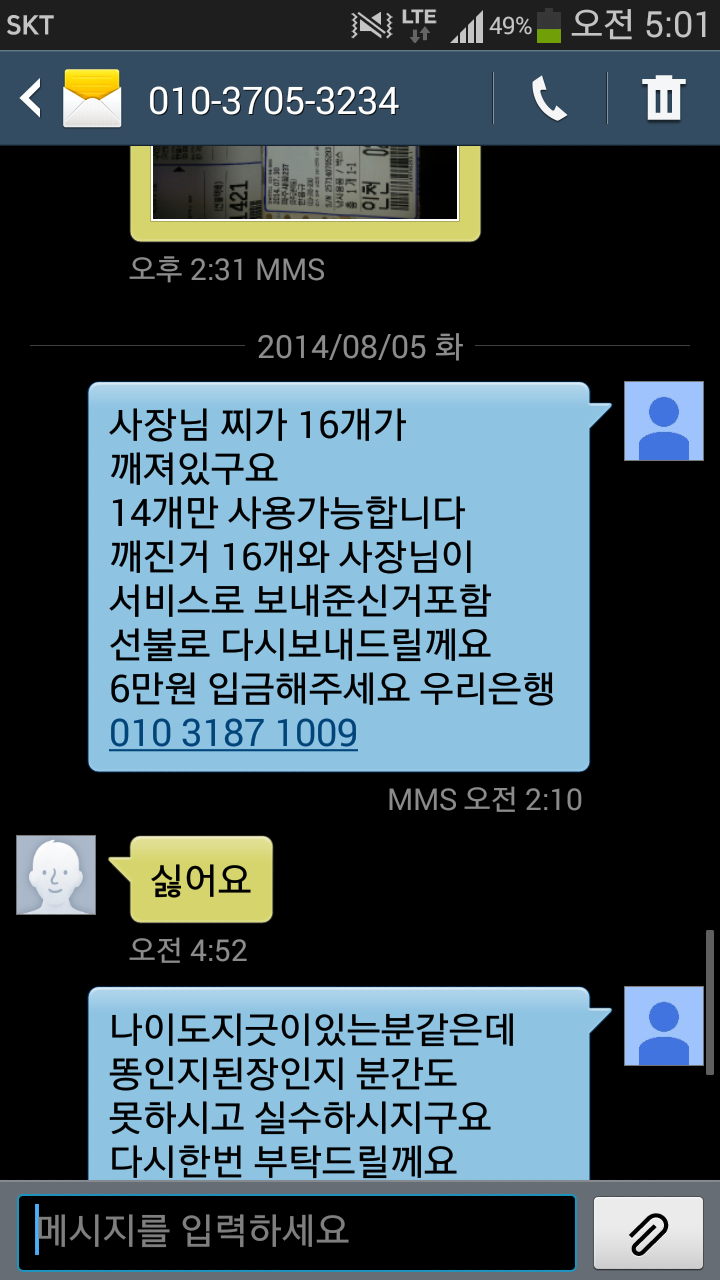Open the MMS photo attachment
The height and width of the screenshot is (1280, 720).
click(305, 183)
